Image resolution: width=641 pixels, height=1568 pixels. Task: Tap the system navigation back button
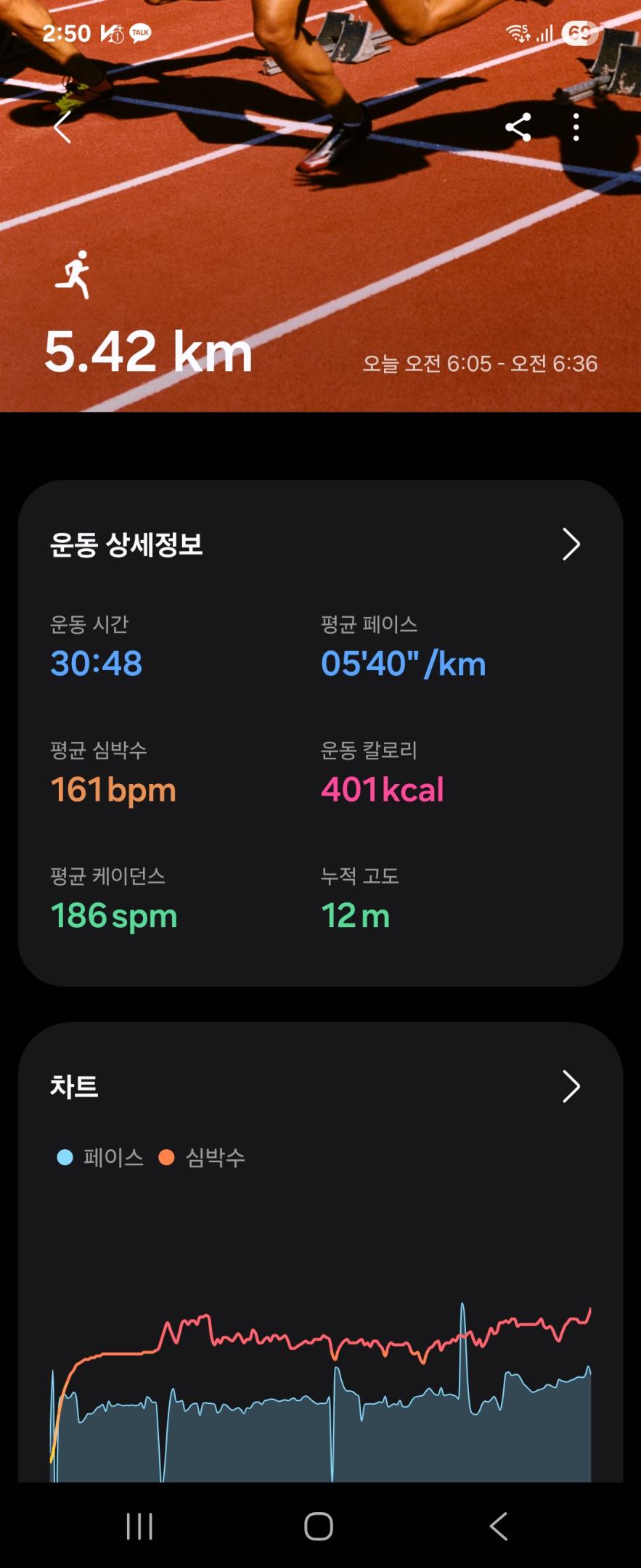pos(499,1527)
